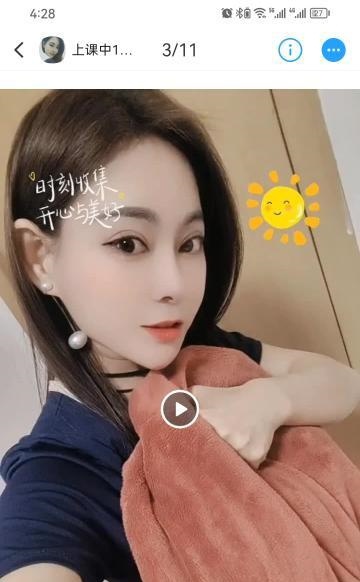This screenshot has width=360, height=582.
Task: Open the blue more options menu
Action: point(333,50)
